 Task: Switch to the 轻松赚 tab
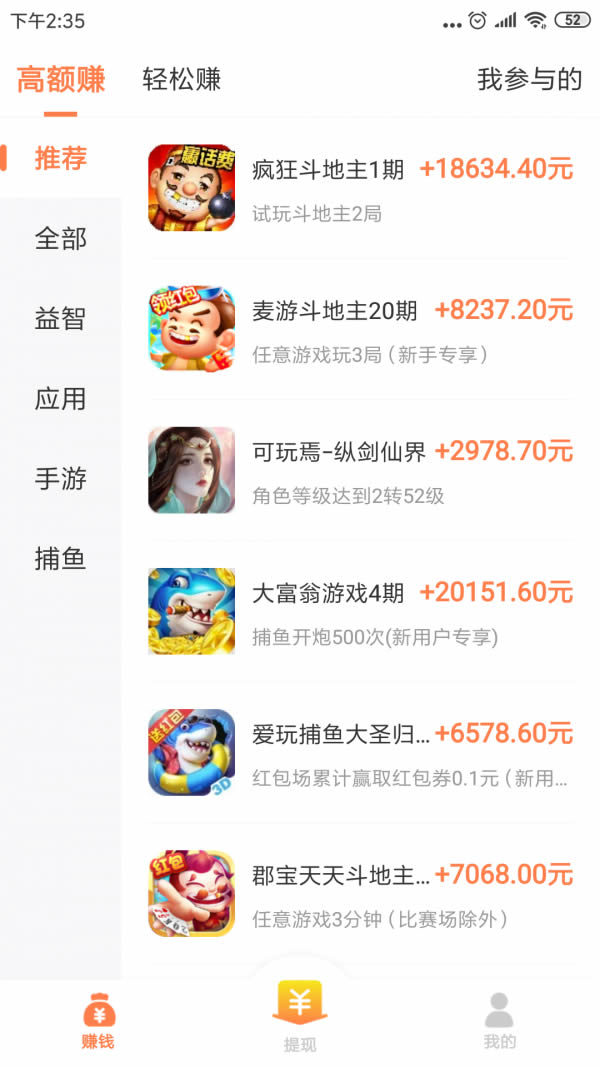[182, 79]
